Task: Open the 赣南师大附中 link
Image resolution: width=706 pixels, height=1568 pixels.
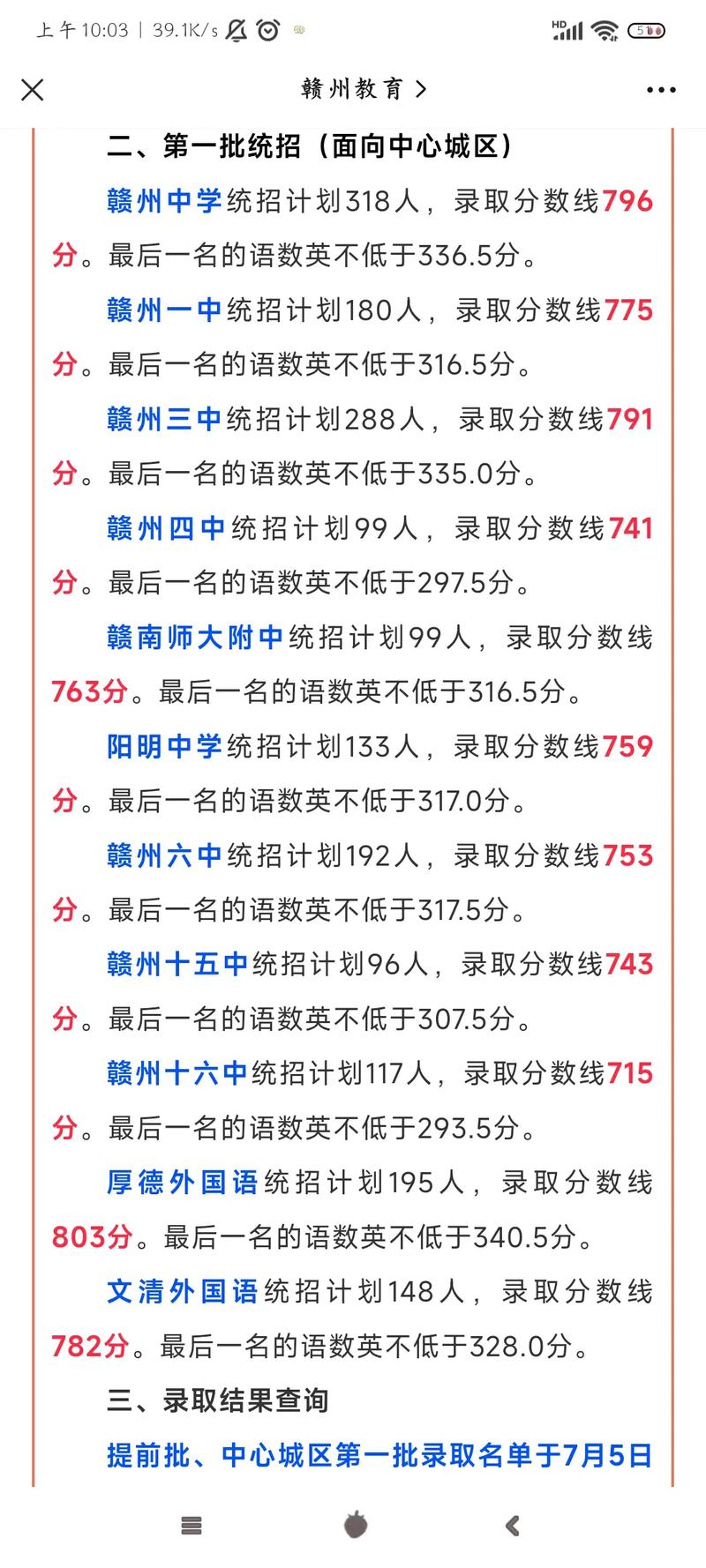Action: pos(195,638)
